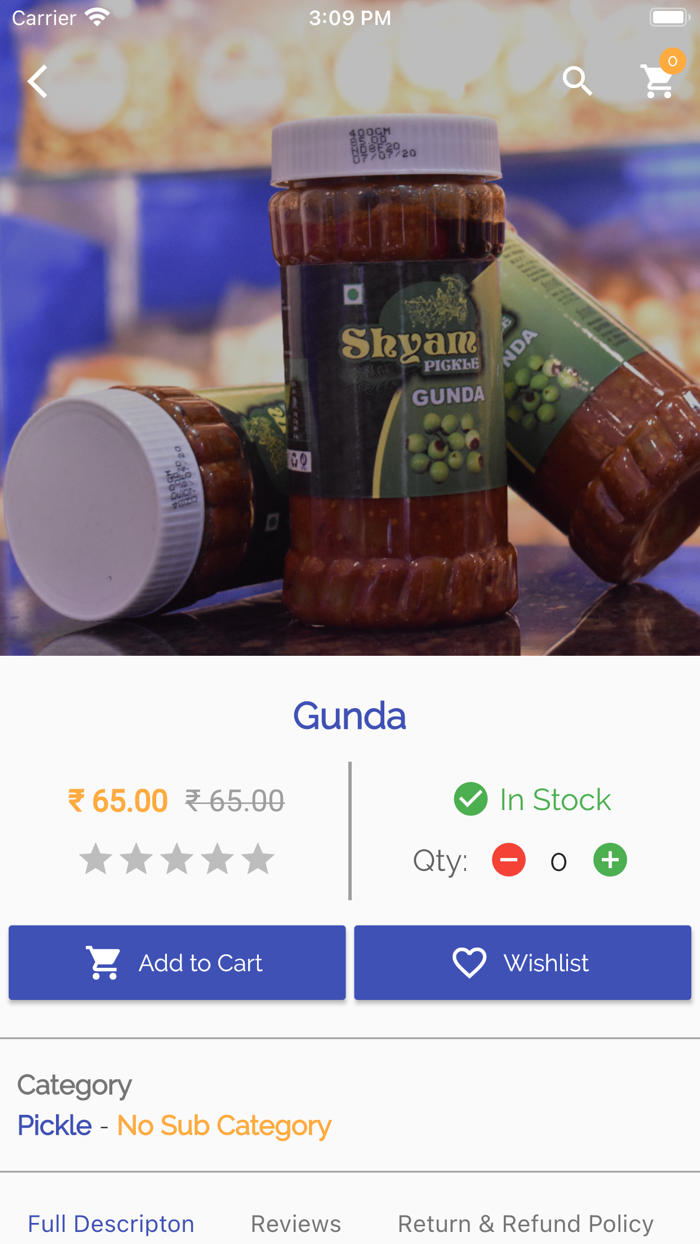Decrease quantity with the red minus button
Screen dimensions: 700x1244
tap(509, 860)
